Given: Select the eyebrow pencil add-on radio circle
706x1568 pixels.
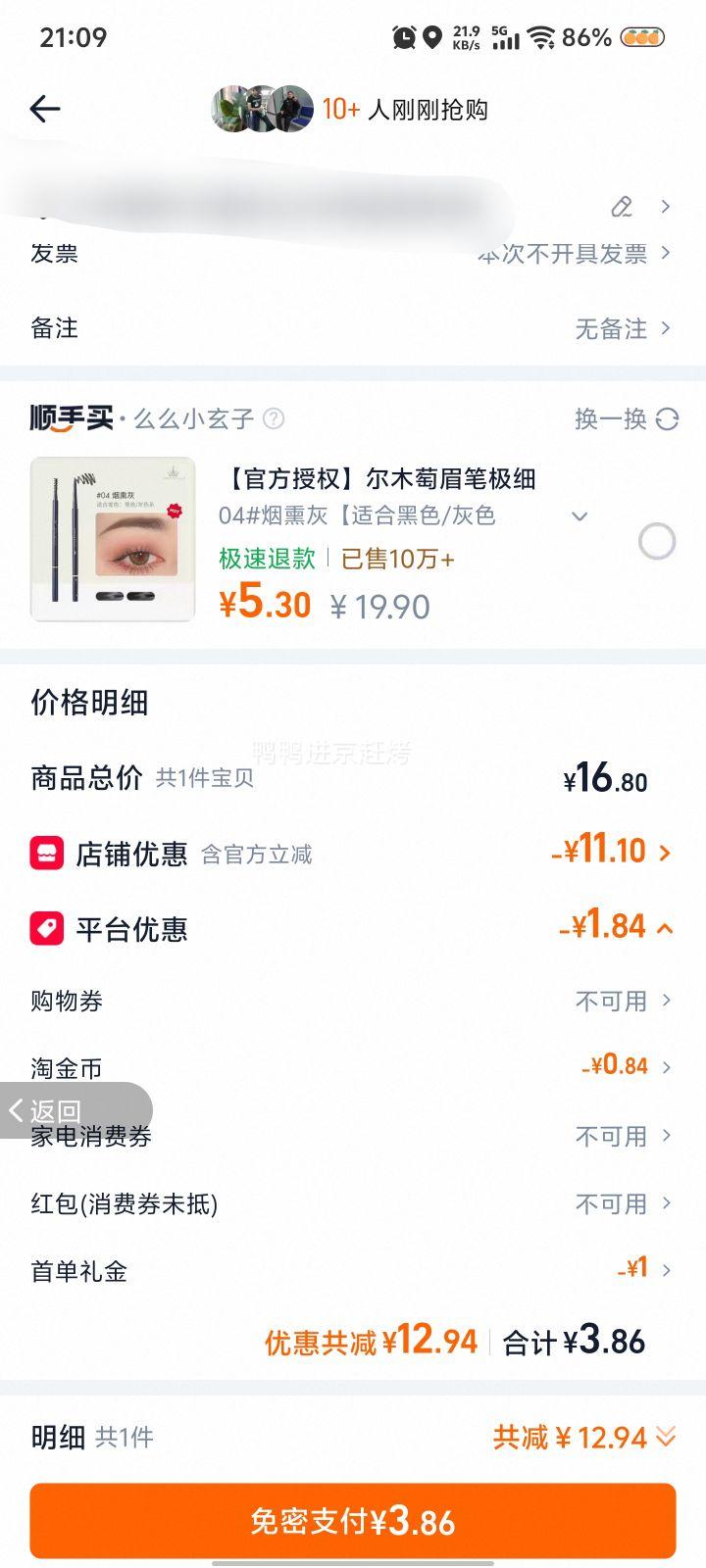Looking at the screenshot, I should [x=656, y=541].
